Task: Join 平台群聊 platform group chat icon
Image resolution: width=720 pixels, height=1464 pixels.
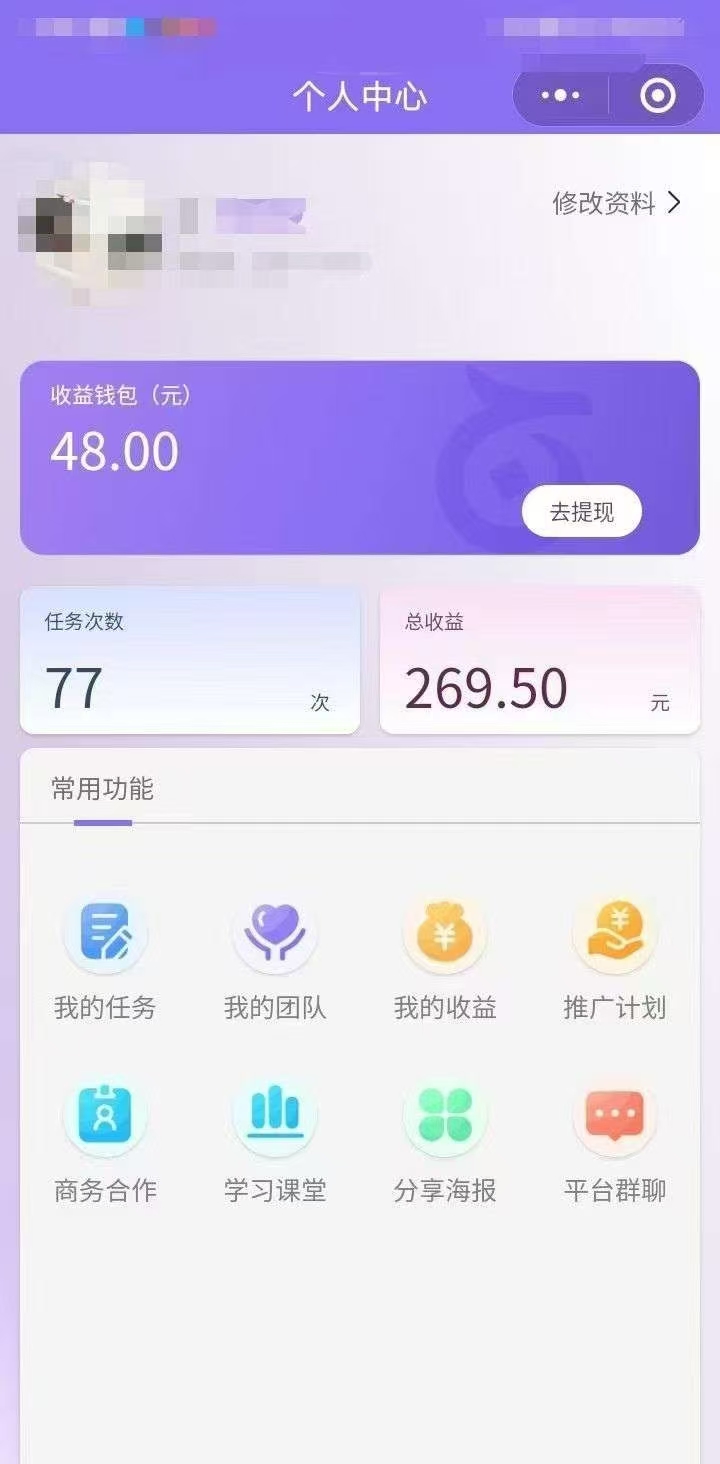Action: tap(615, 1113)
